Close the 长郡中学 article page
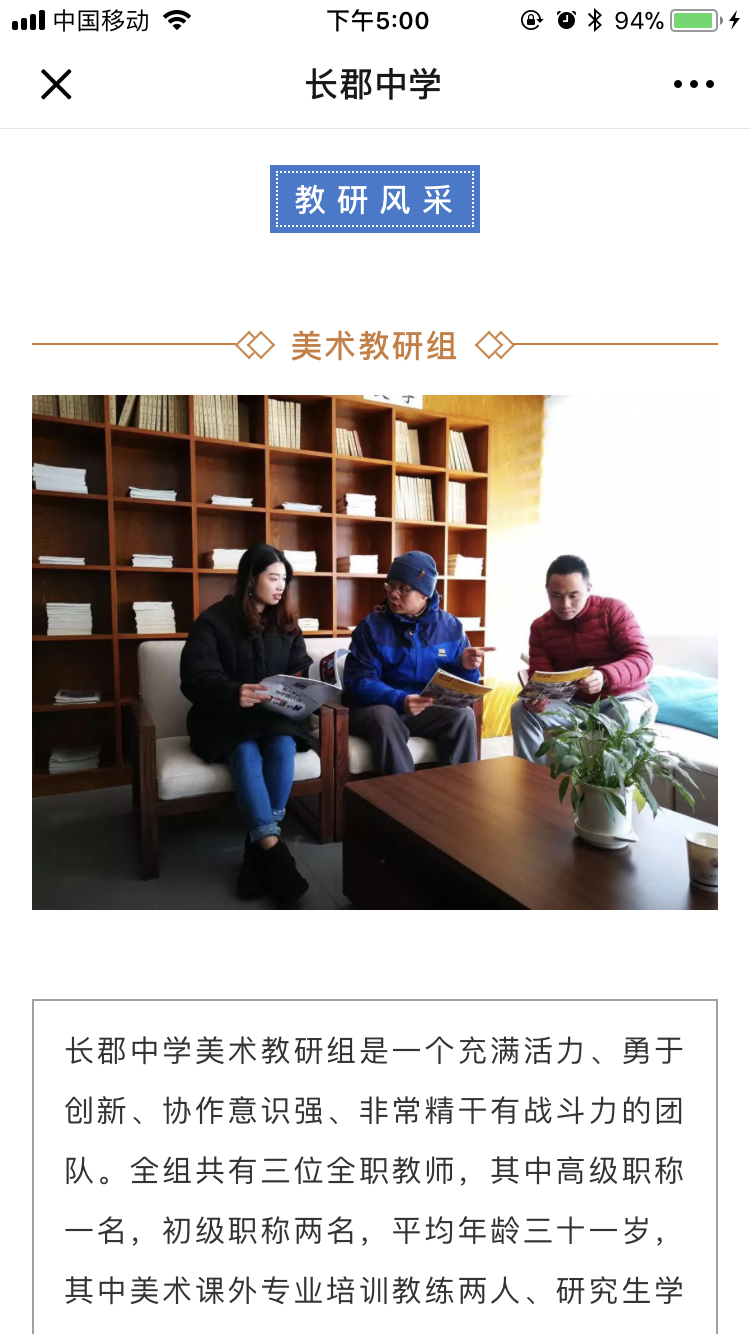 point(56,85)
